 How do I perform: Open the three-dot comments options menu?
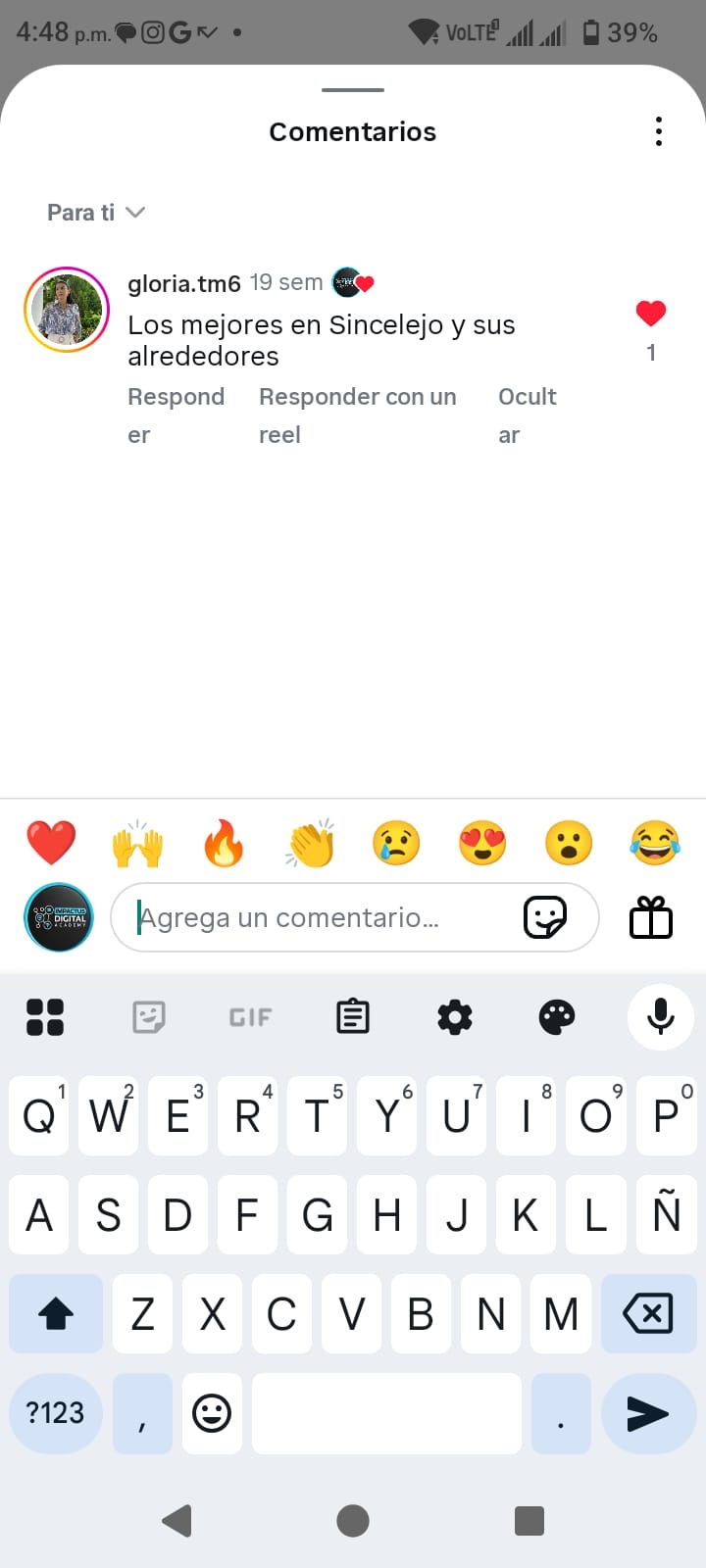tap(658, 130)
